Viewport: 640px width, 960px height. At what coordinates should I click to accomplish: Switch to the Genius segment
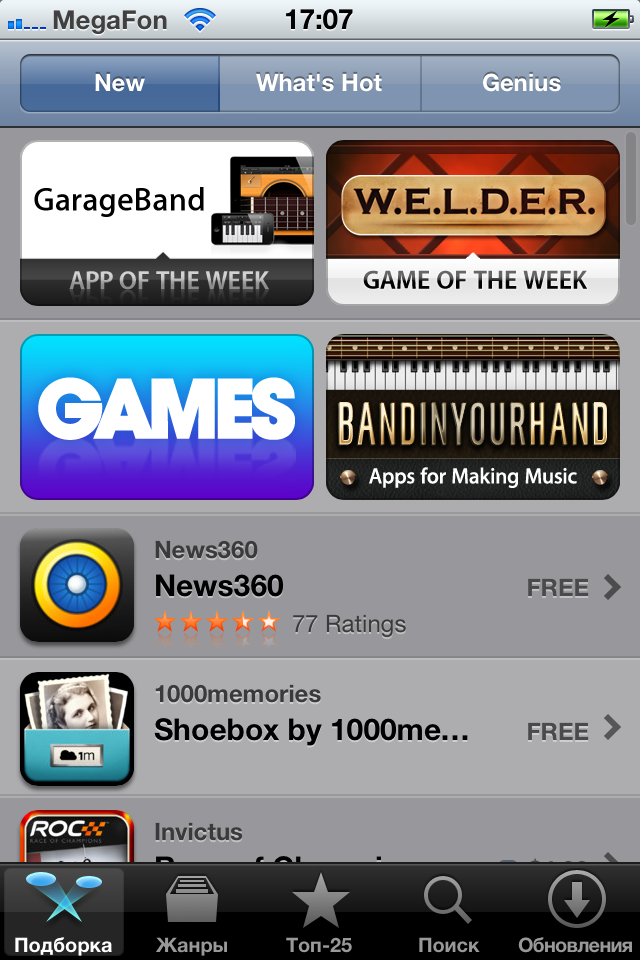pyautogui.click(x=521, y=83)
